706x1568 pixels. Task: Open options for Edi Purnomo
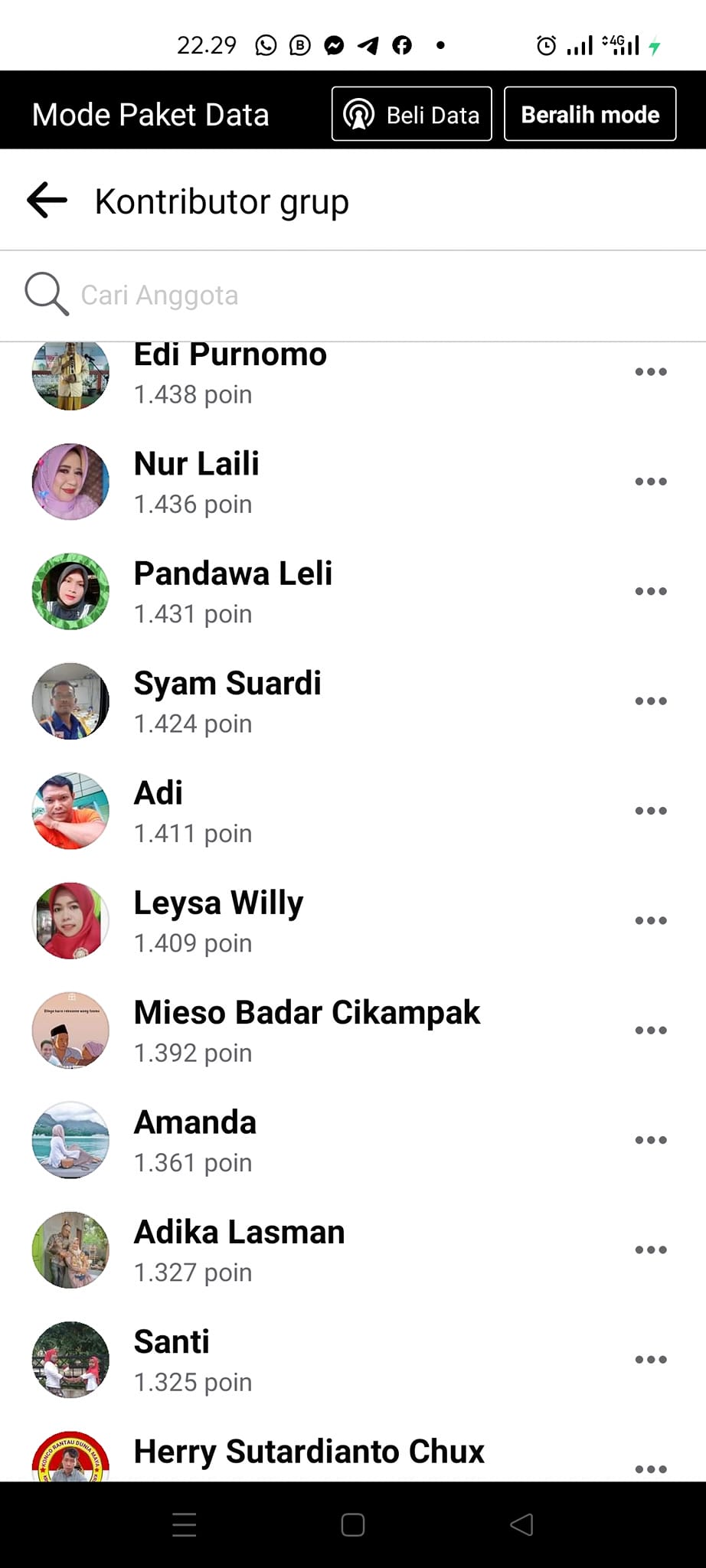point(650,372)
